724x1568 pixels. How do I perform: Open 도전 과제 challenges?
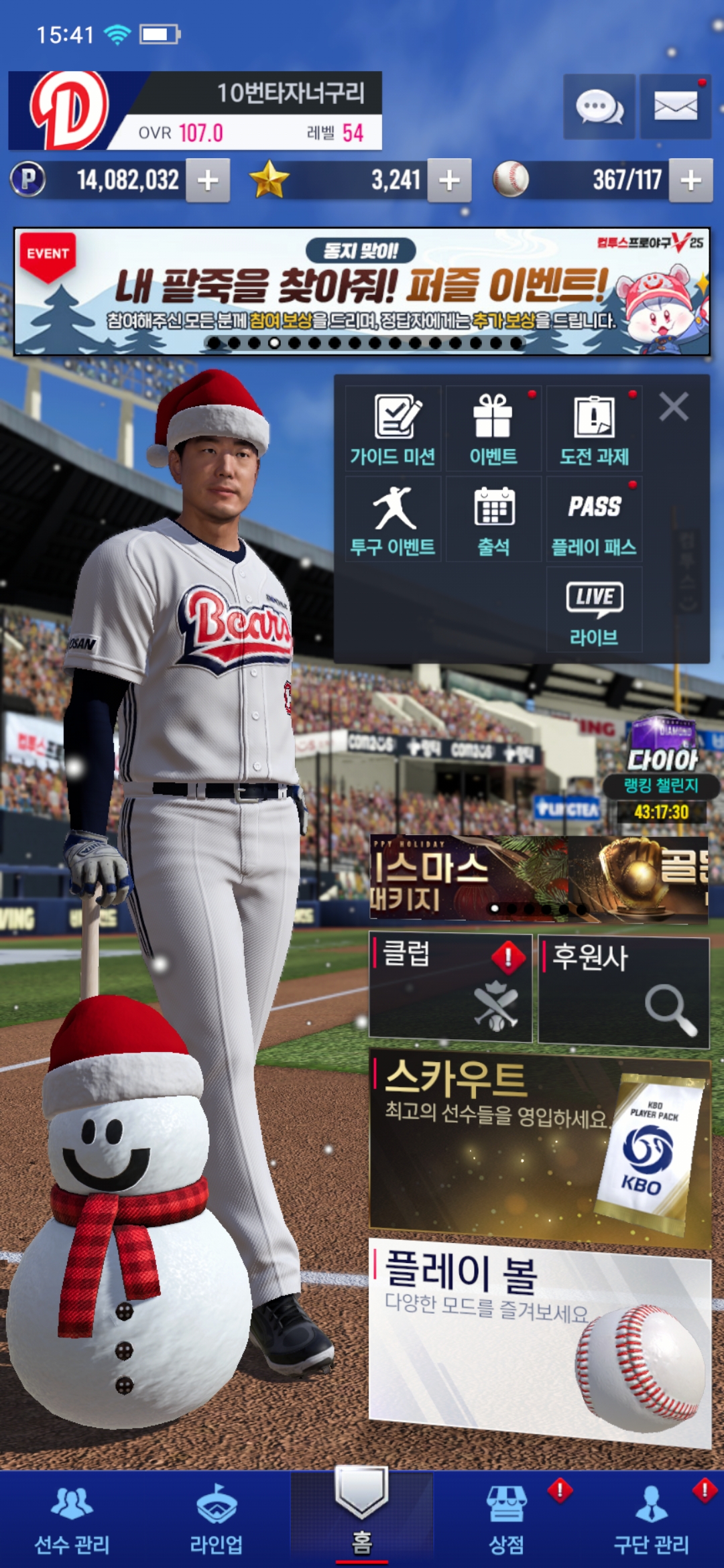[594, 429]
